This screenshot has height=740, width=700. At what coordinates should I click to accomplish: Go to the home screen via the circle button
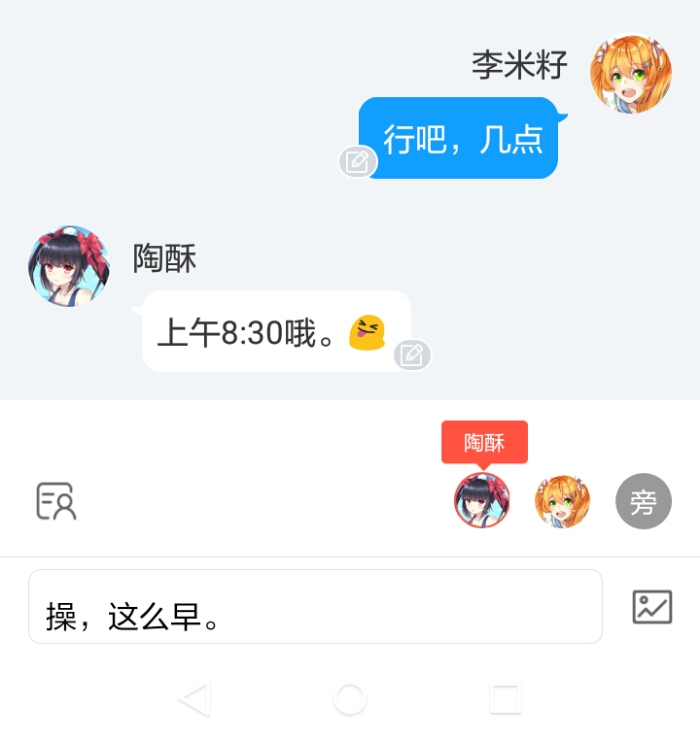click(350, 699)
